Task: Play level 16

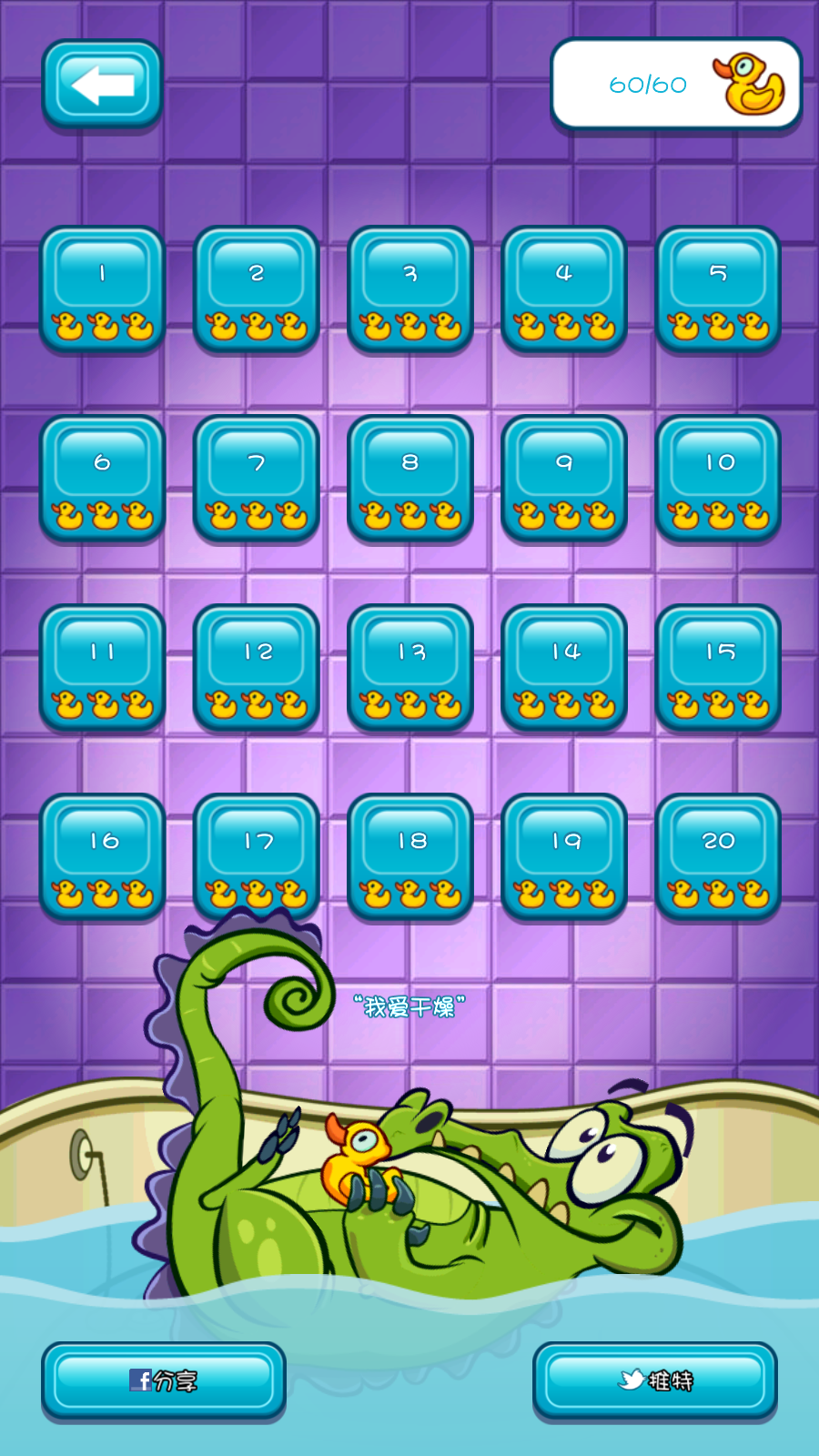Action: 102,857
